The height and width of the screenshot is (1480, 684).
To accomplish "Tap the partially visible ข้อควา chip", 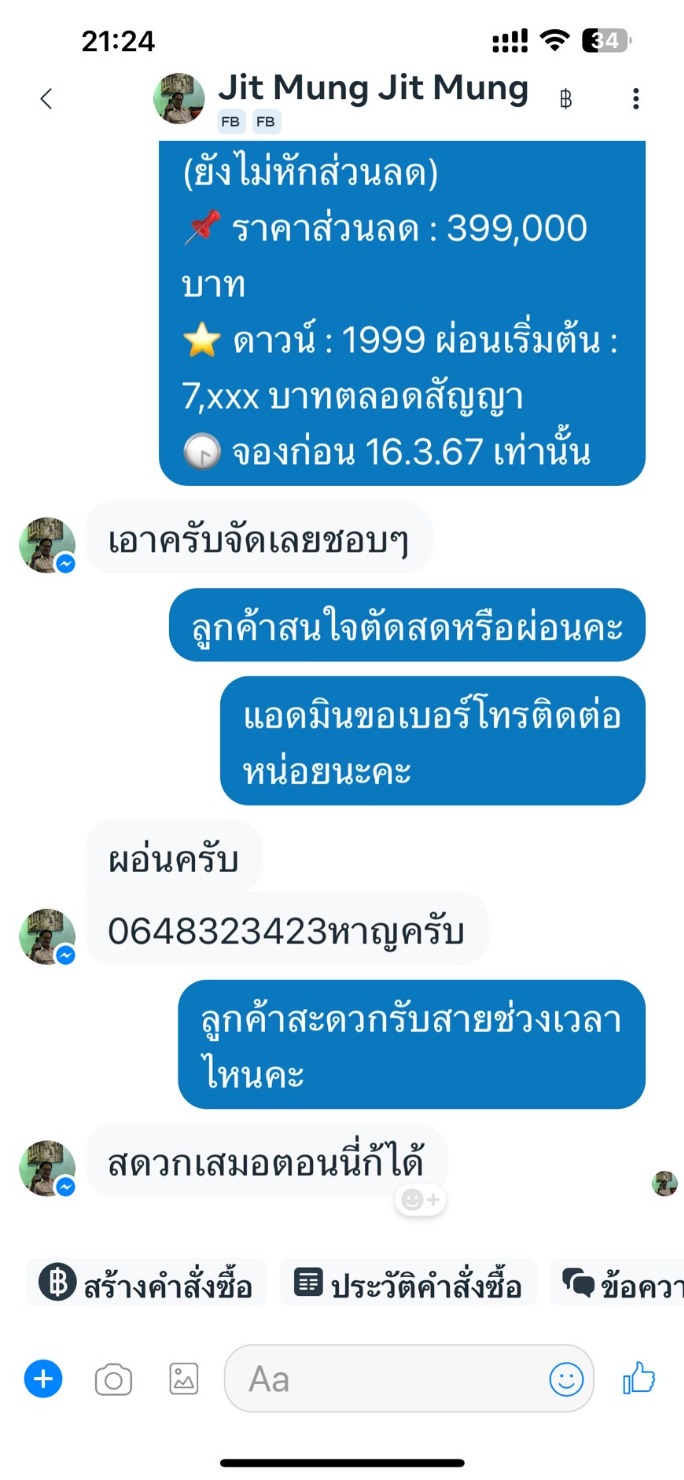I will click(617, 1281).
